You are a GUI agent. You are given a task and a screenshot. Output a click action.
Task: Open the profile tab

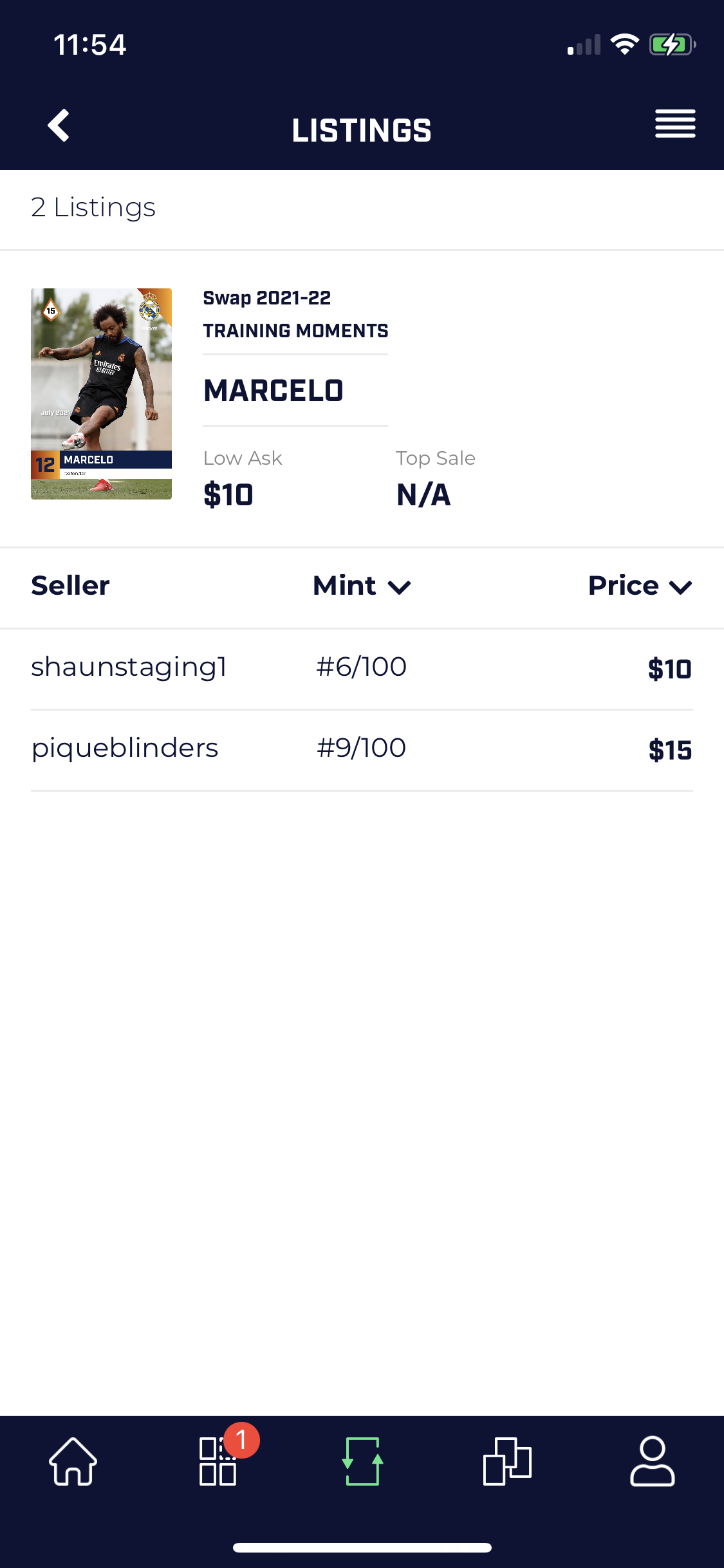coord(652,1461)
